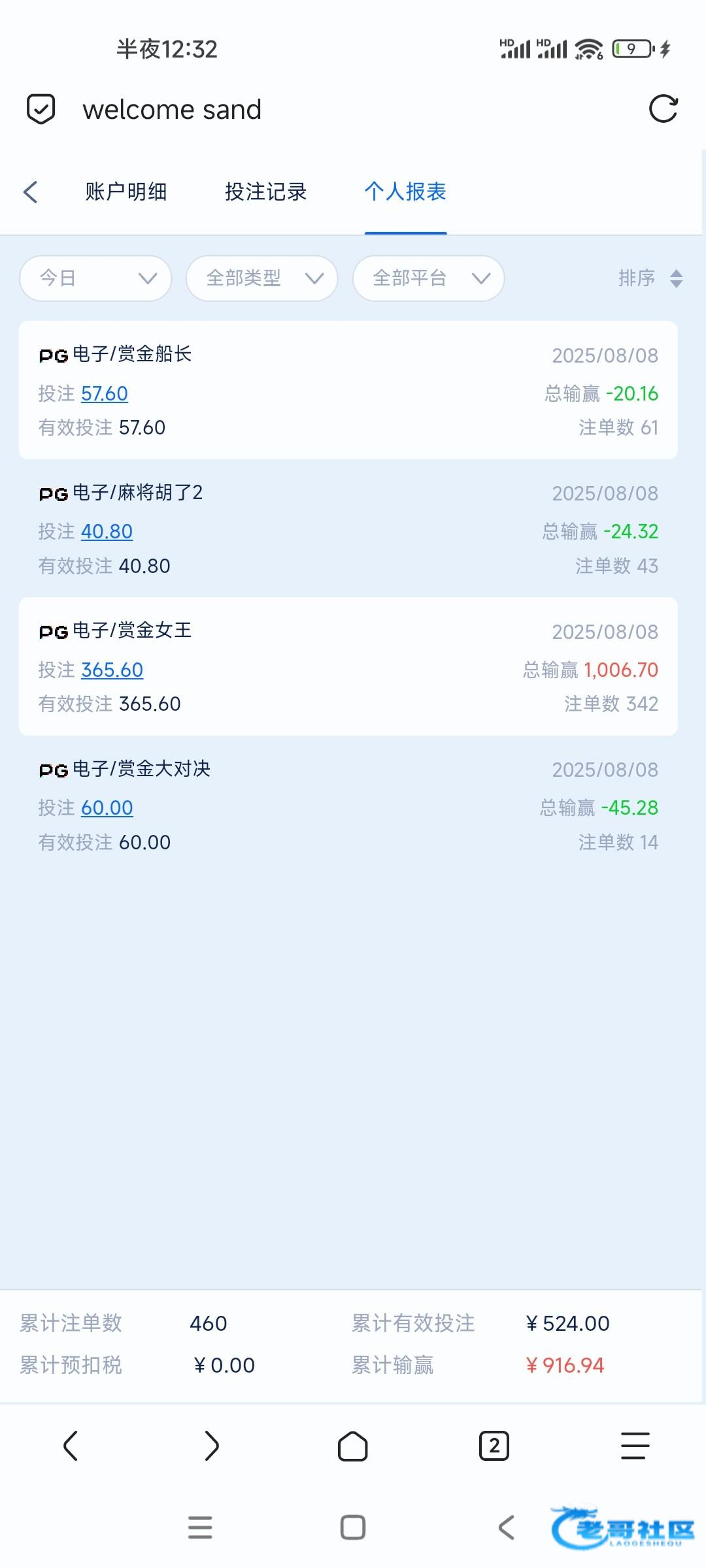The width and height of the screenshot is (706, 1568).
Task: Open the 57.60 bet link for 赏金船长
Action: coord(105,393)
